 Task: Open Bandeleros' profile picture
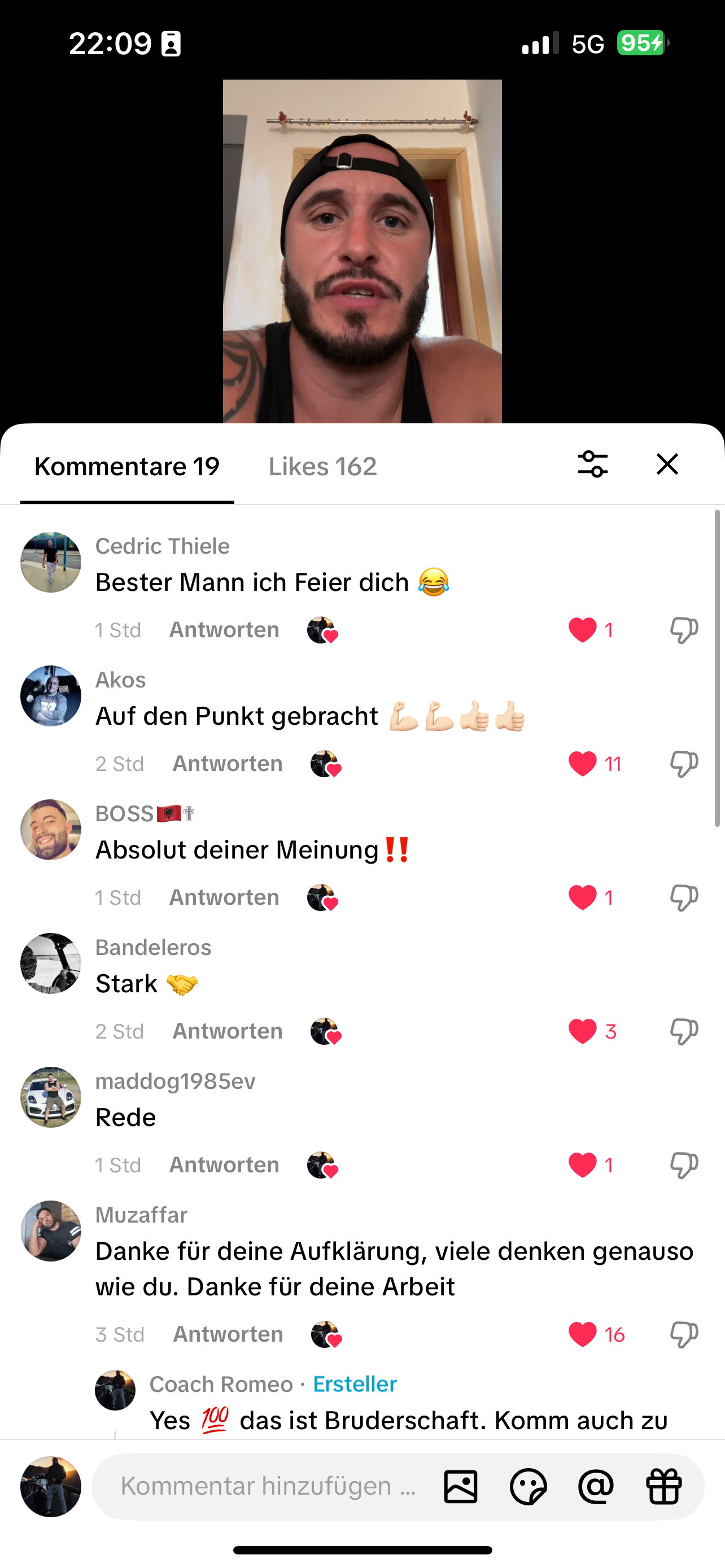pyautogui.click(x=50, y=963)
